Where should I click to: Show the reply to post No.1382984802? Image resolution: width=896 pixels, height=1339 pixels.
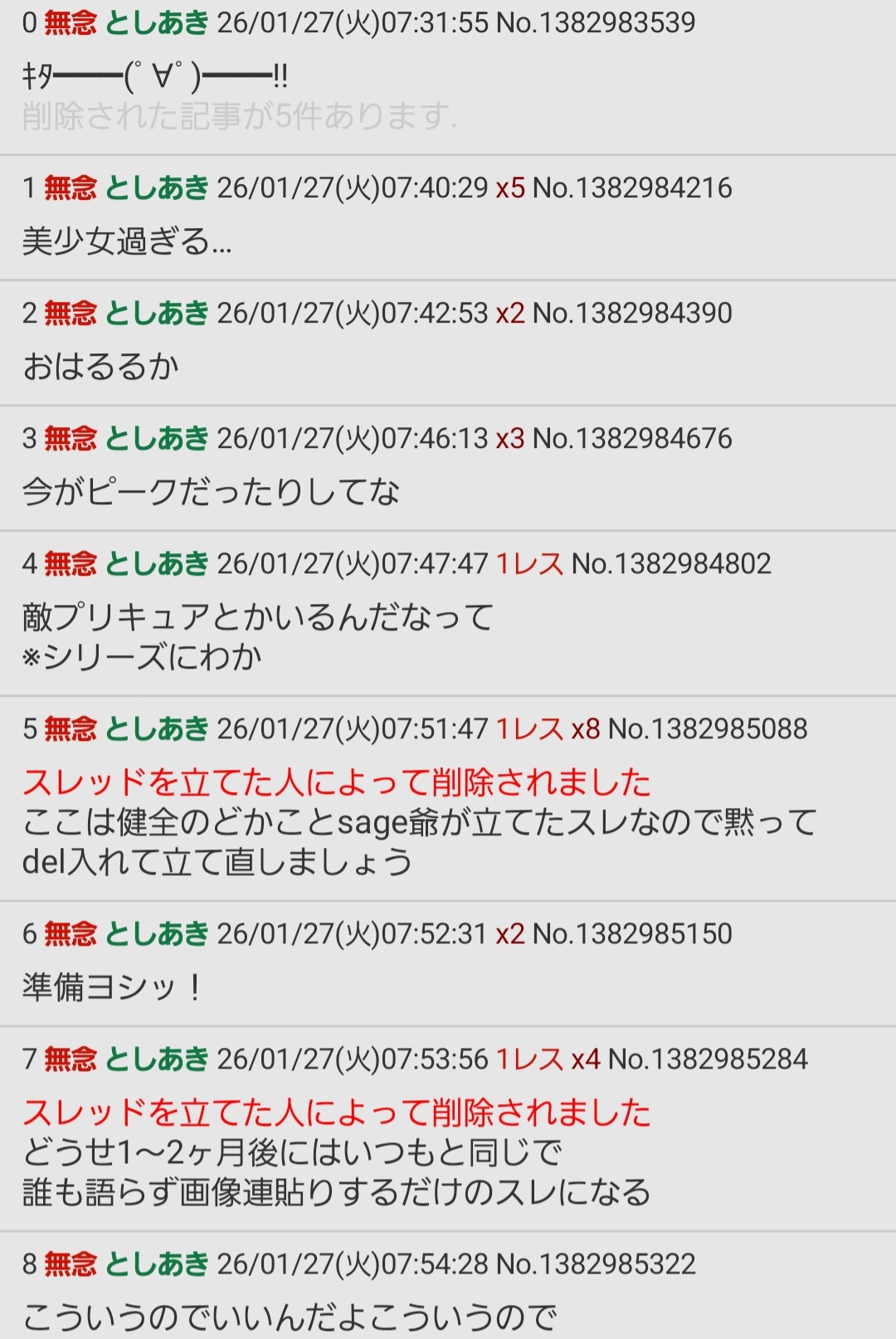pyautogui.click(x=529, y=564)
